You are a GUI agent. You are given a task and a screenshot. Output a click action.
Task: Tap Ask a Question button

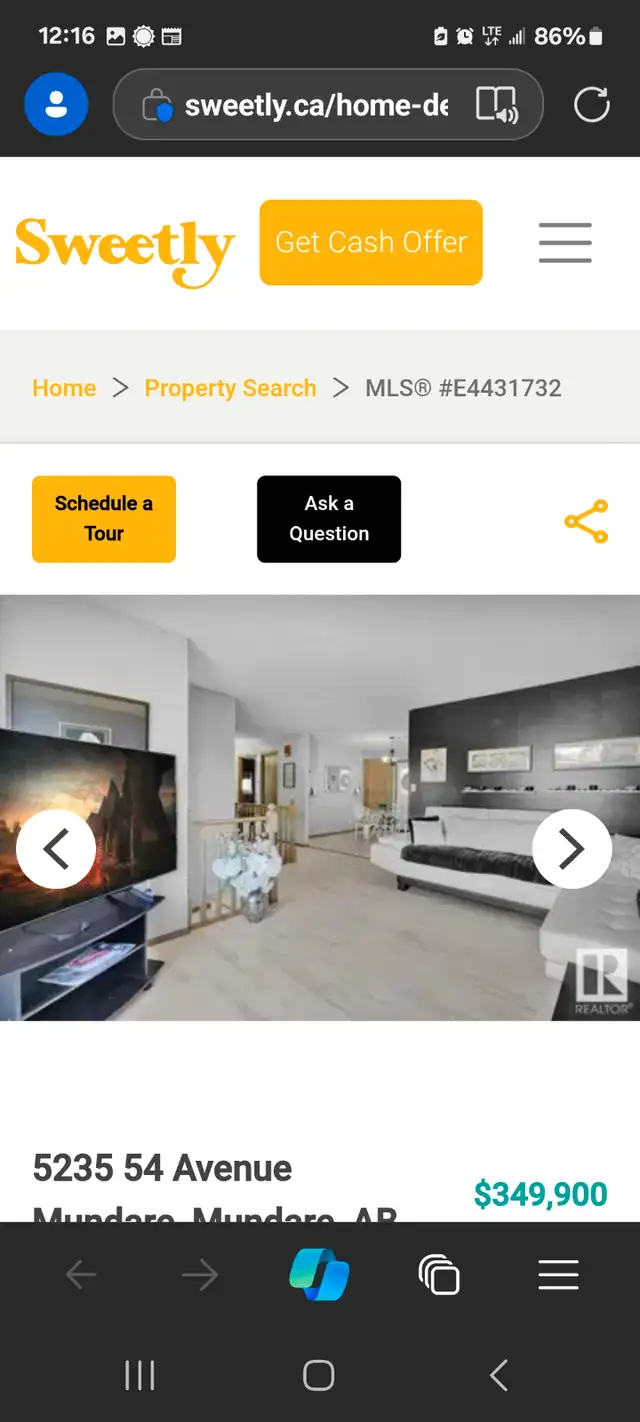tap(329, 519)
